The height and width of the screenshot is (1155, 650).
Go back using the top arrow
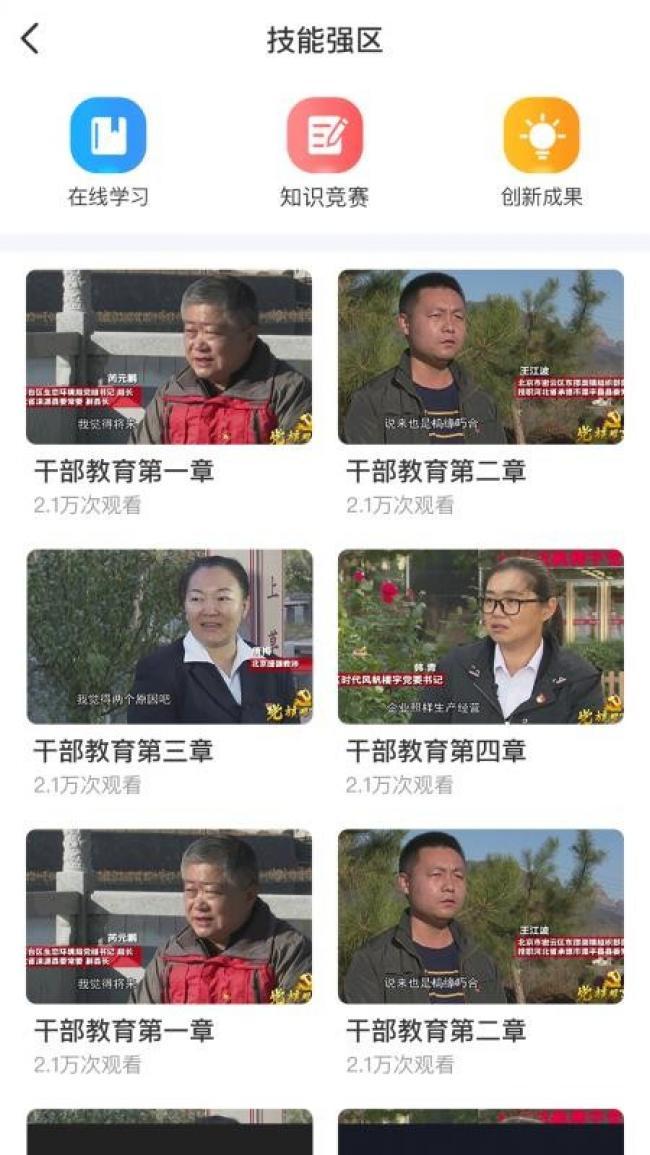pos(30,40)
